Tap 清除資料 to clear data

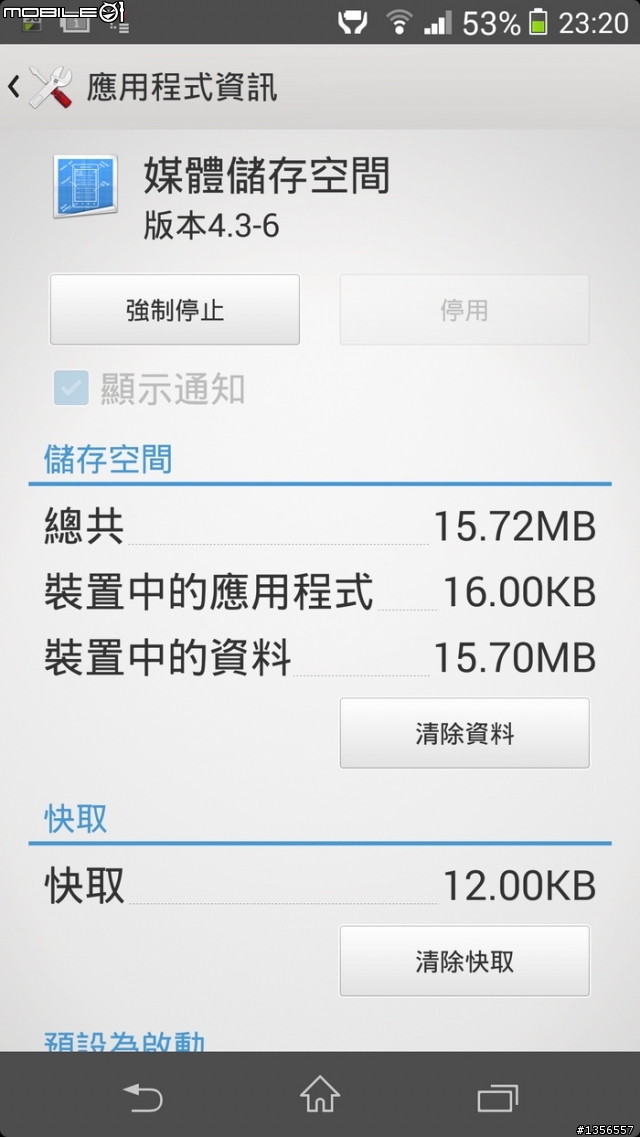pyautogui.click(x=464, y=733)
